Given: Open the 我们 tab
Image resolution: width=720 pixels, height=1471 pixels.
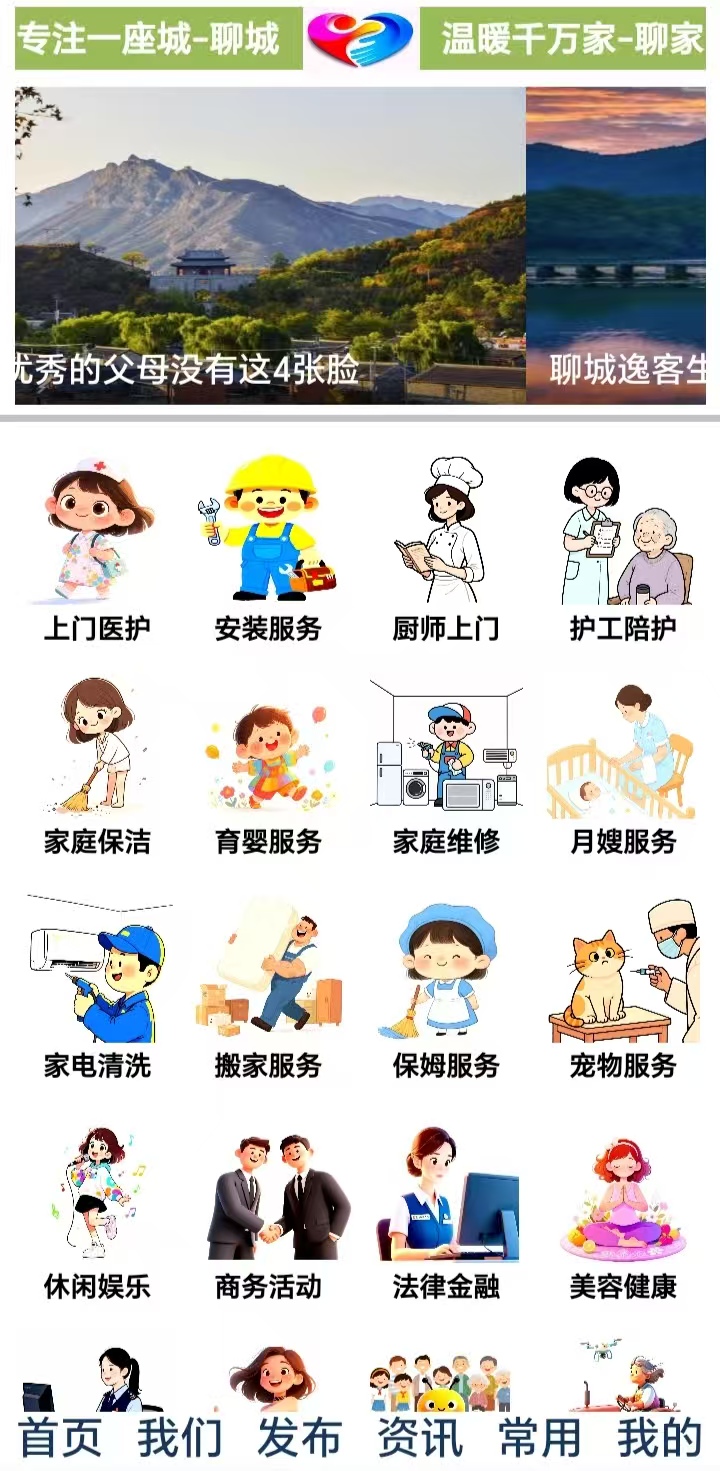Looking at the screenshot, I should [x=180, y=1437].
